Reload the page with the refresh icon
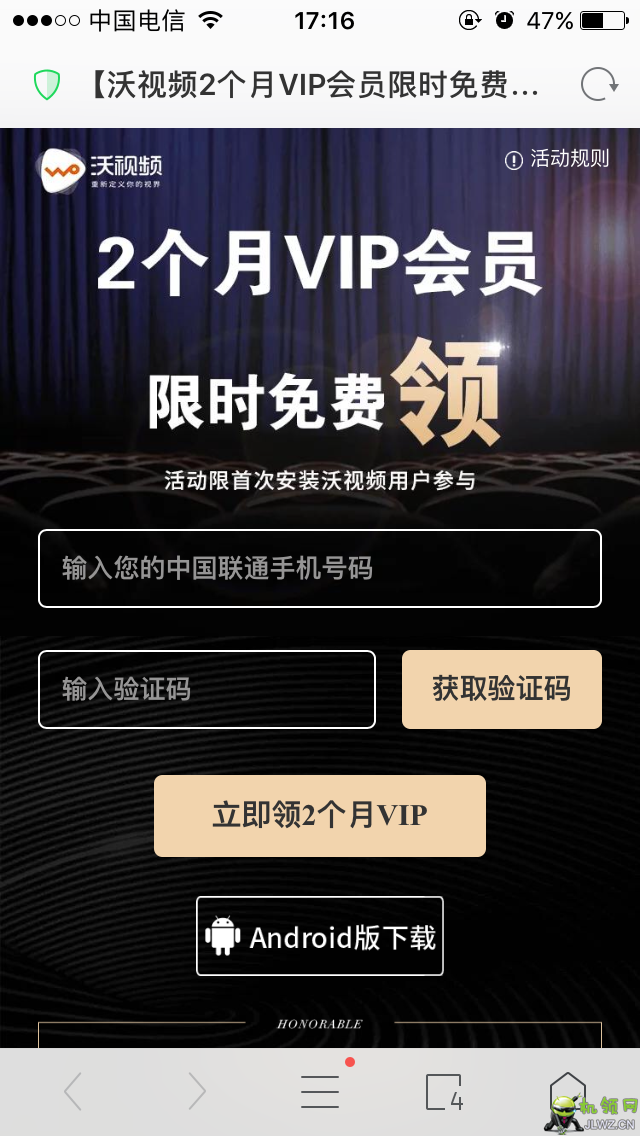The image size is (640, 1136). (600, 85)
